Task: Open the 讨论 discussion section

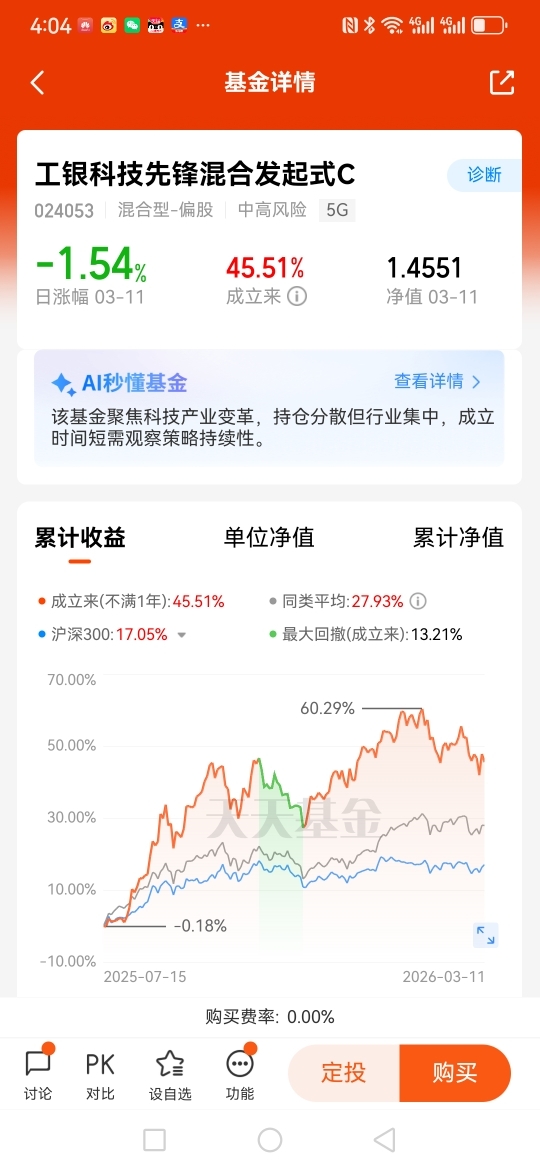Action: coord(38,1074)
